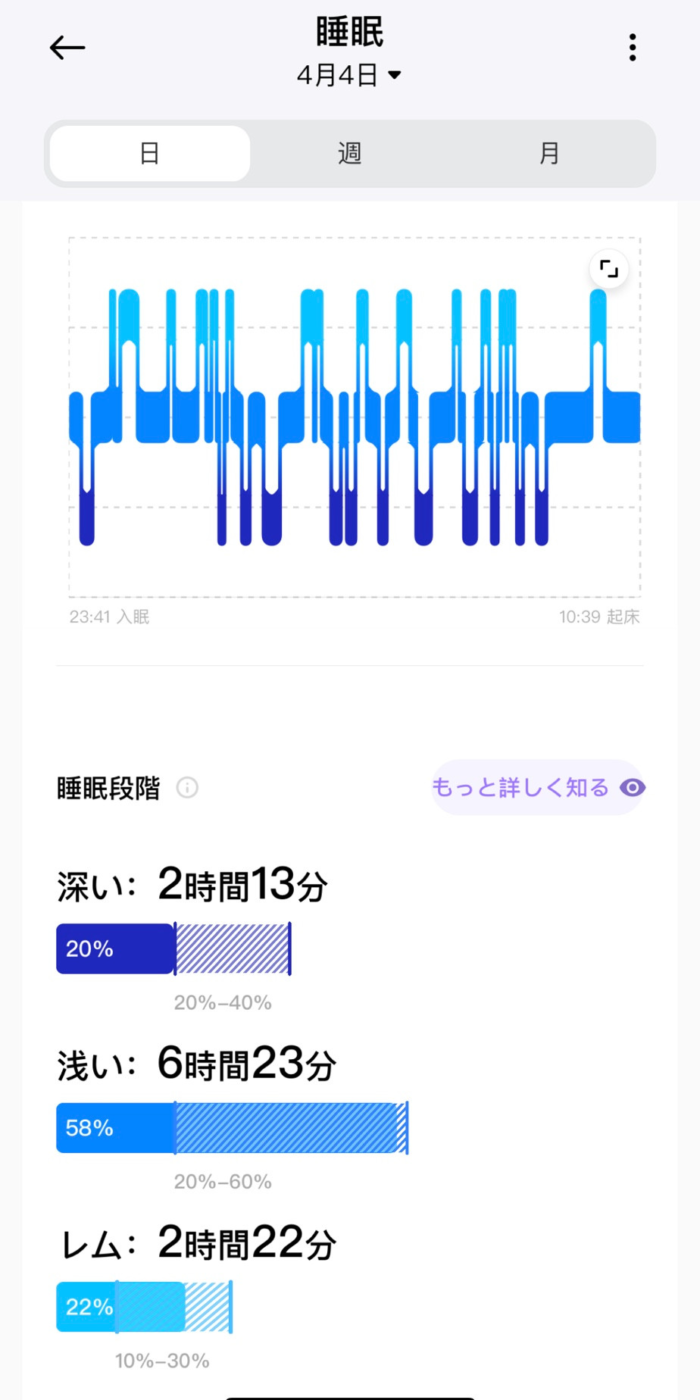The image size is (700, 1400).
Task: Switch to the 週 tab
Action: tap(349, 154)
